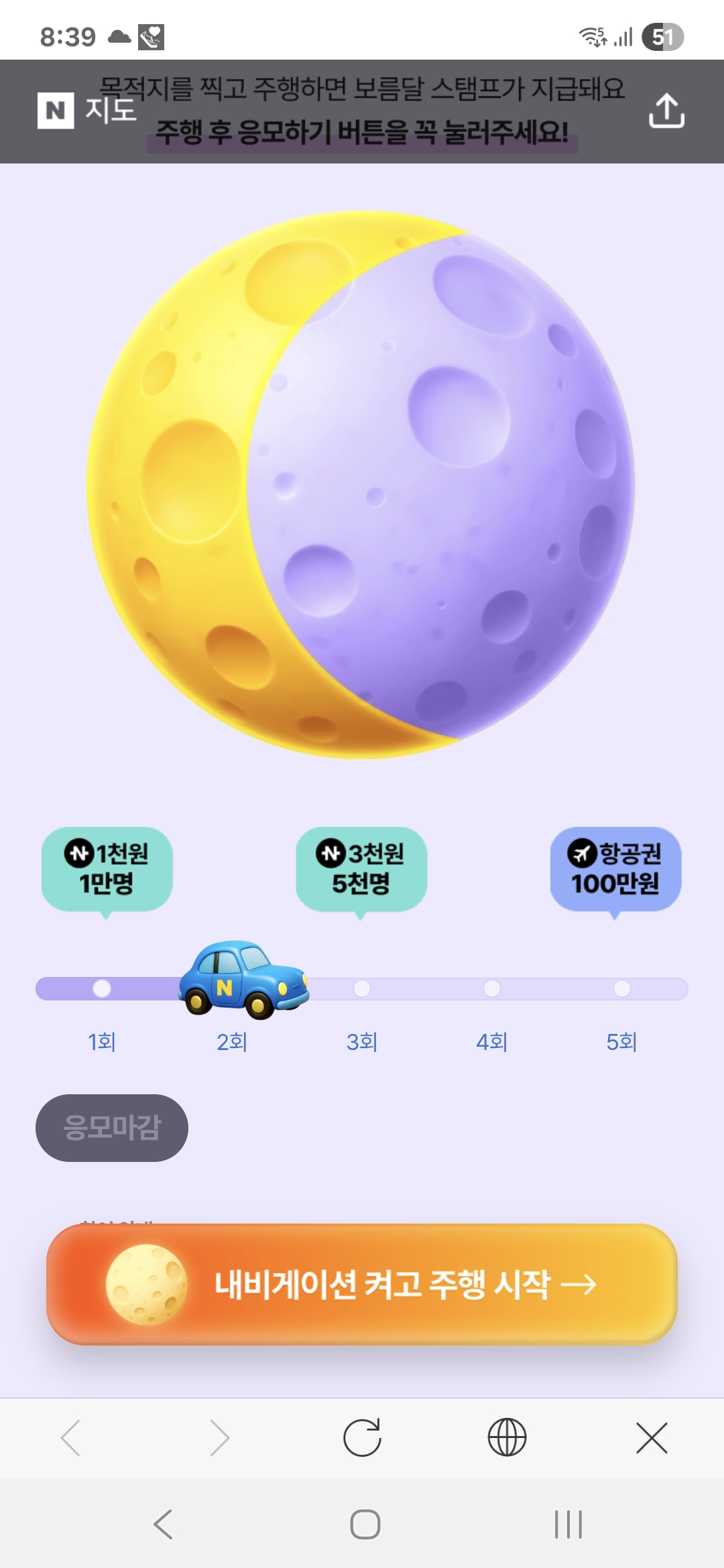Close the in-app browser
The image size is (724, 1568).
click(x=652, y=1438)
